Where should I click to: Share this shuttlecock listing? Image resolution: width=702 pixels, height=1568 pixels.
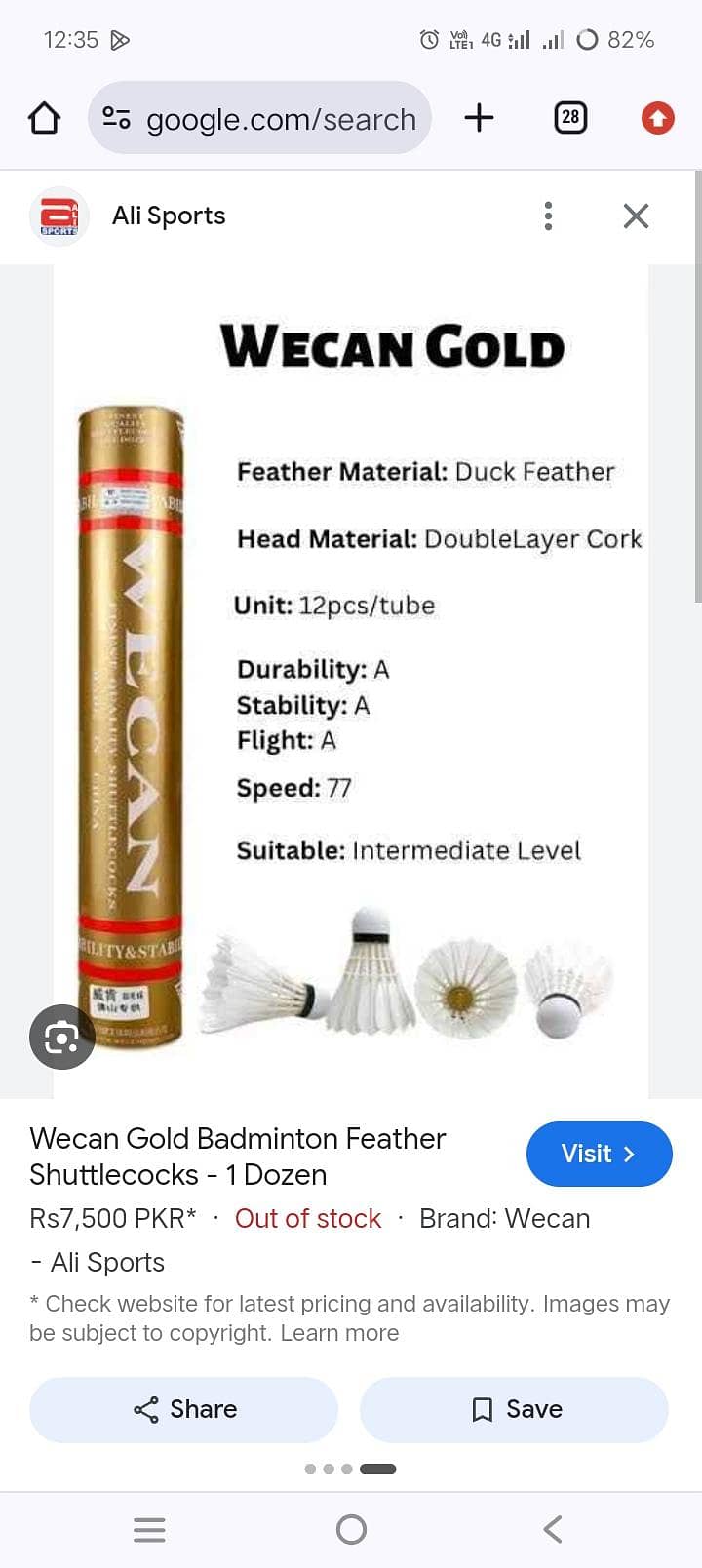pyautogui.click(x=184, y=1409)
